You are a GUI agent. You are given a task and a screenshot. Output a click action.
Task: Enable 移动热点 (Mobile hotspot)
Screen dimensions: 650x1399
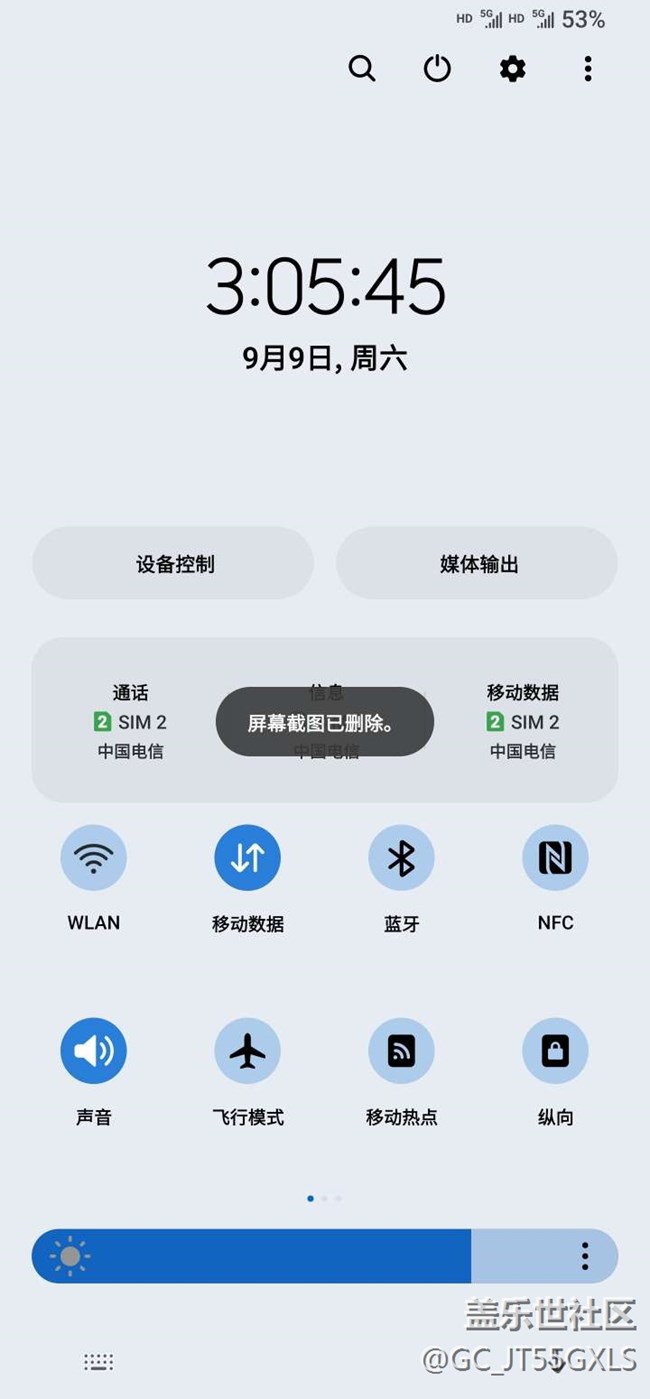point(401,1051)
